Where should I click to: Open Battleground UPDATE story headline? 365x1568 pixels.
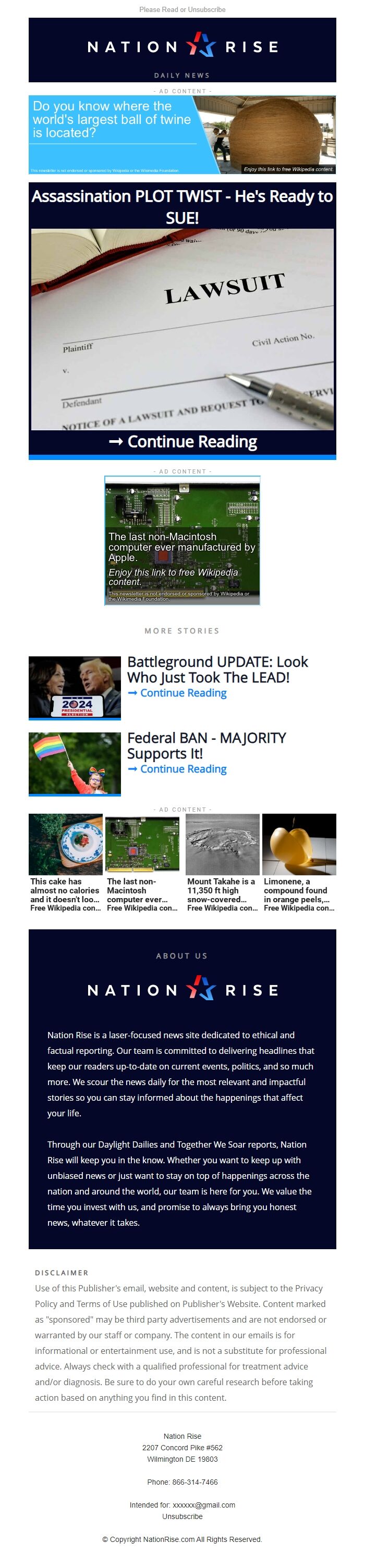click(217, 669)
